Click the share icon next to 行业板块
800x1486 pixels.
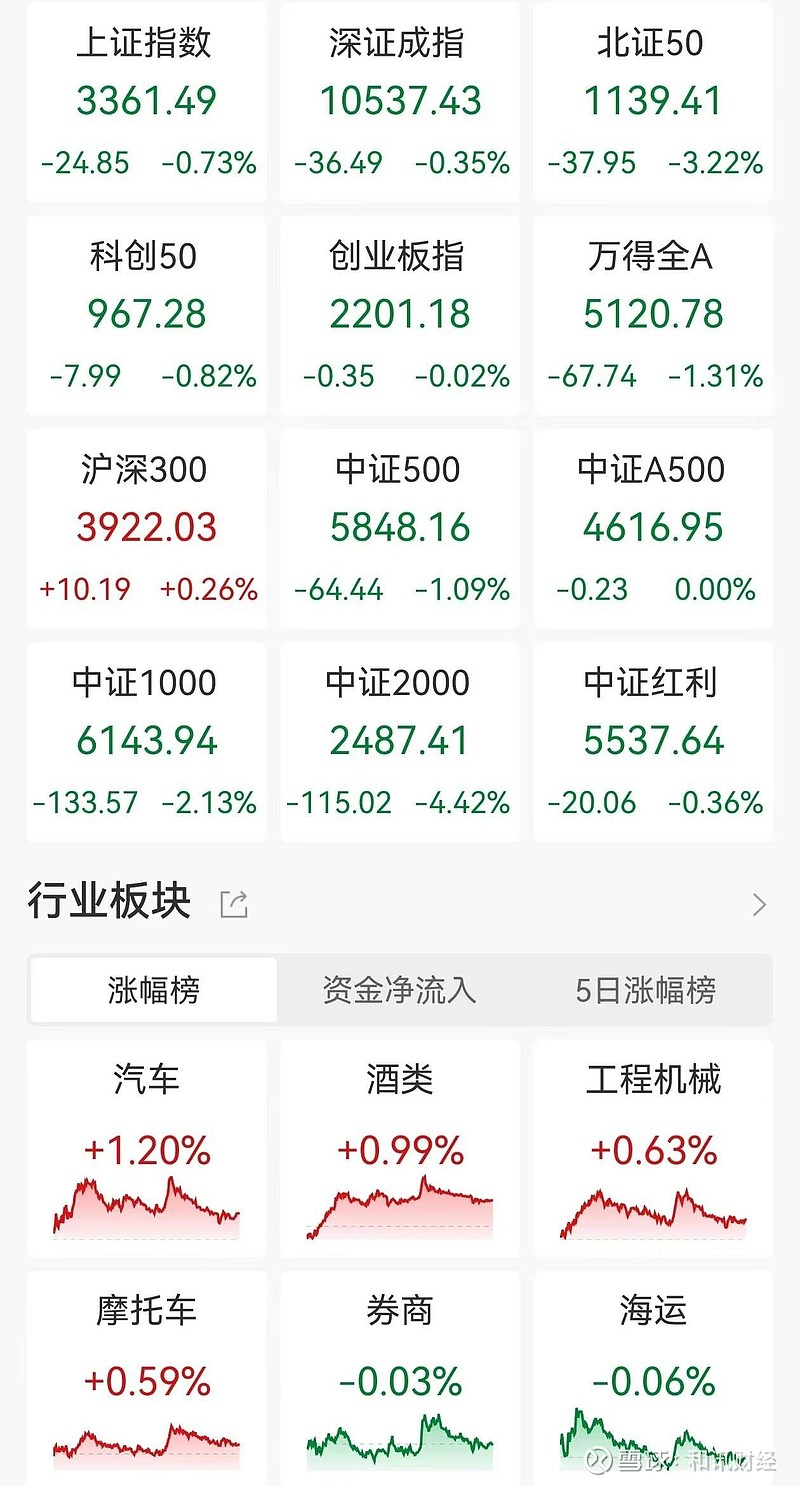pos(234,903)
